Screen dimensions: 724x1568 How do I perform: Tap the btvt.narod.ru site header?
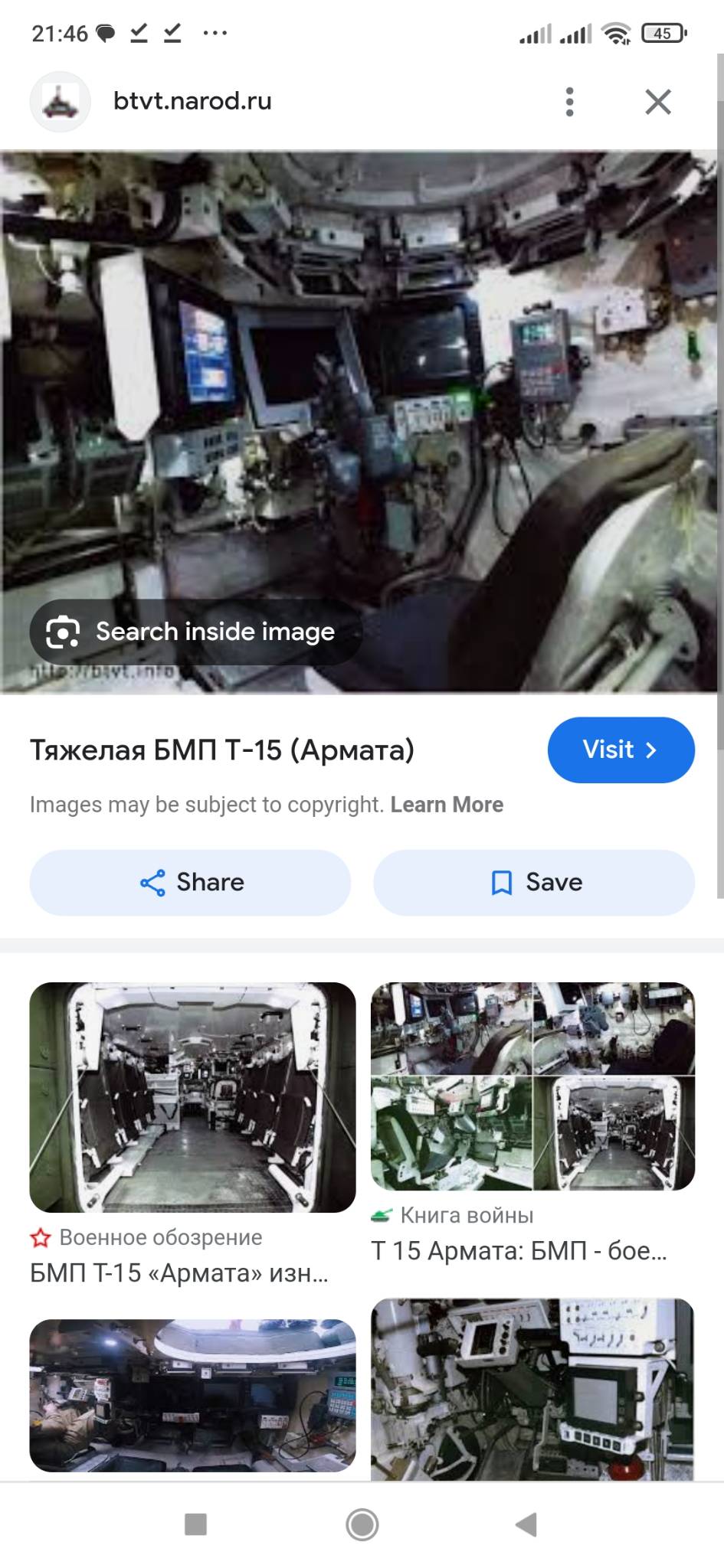pos(192,101)
